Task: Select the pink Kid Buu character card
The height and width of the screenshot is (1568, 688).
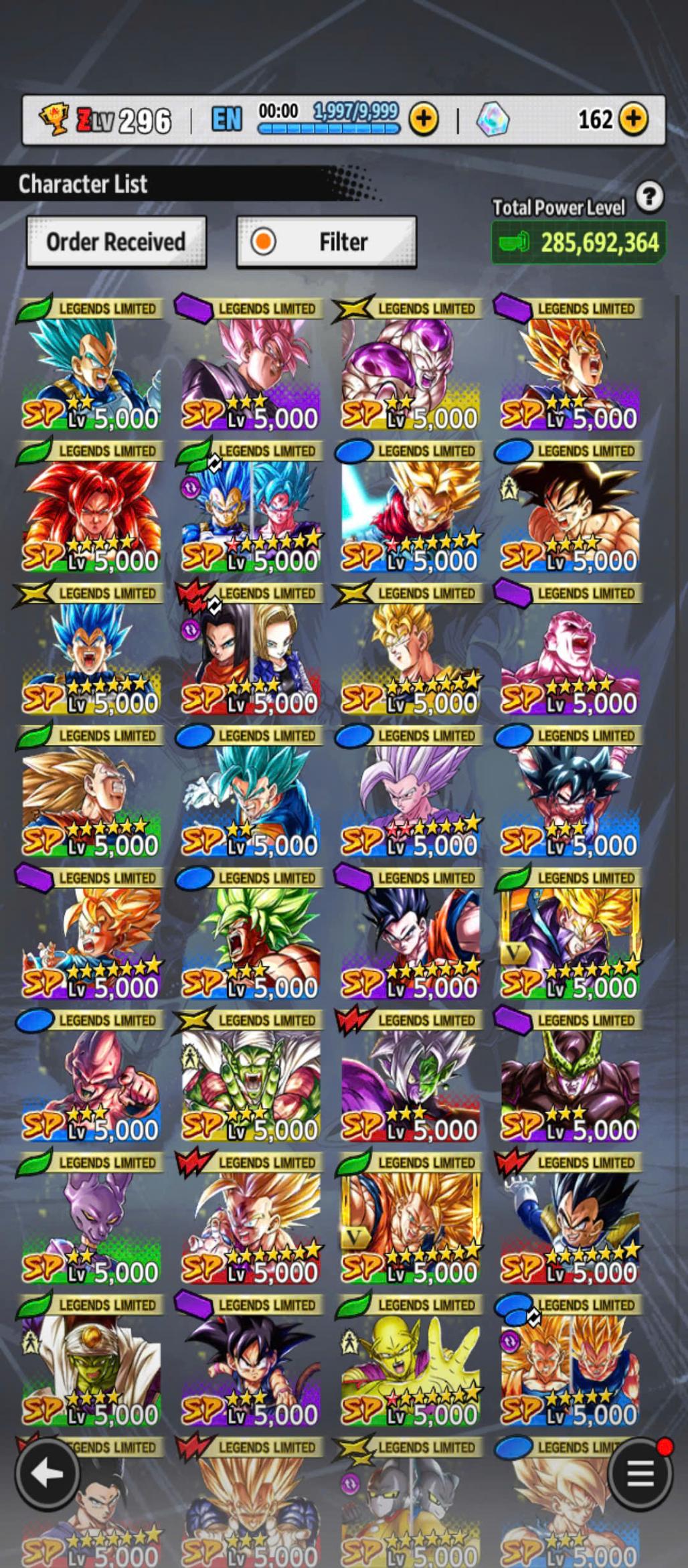Action: (91, 1077)
